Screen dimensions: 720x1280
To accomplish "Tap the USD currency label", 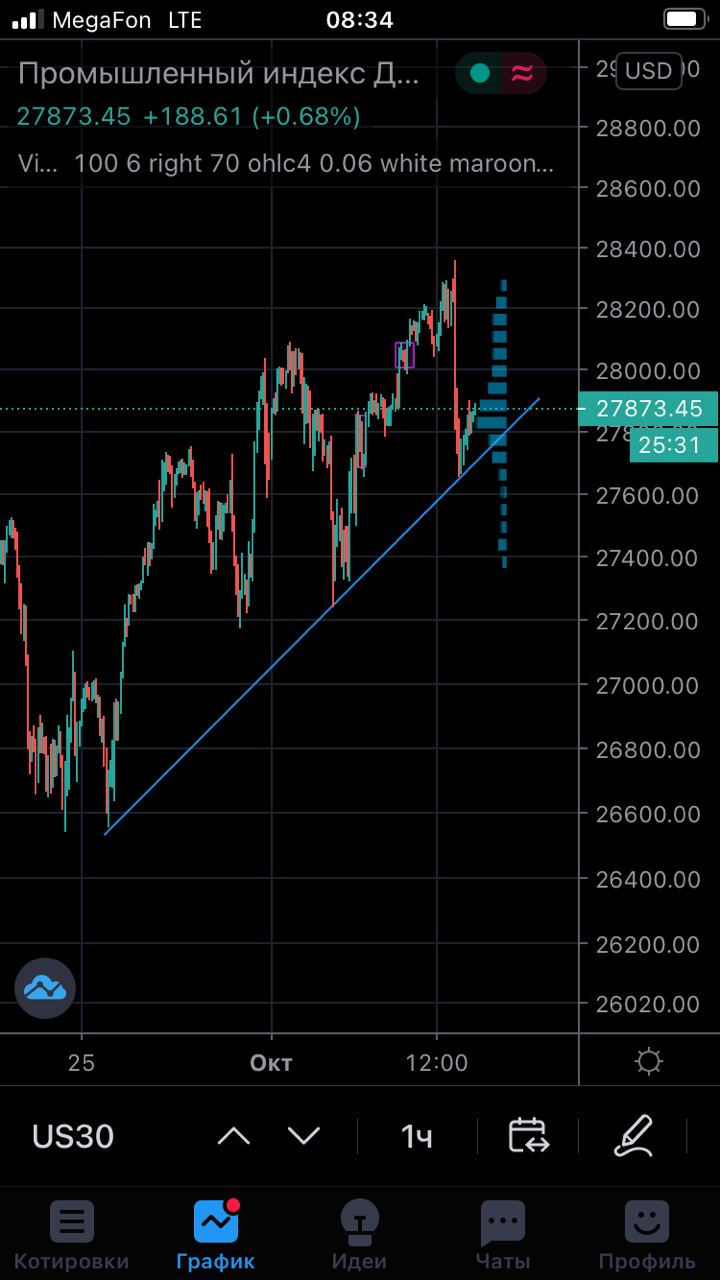I will click(x=649, y=71).
